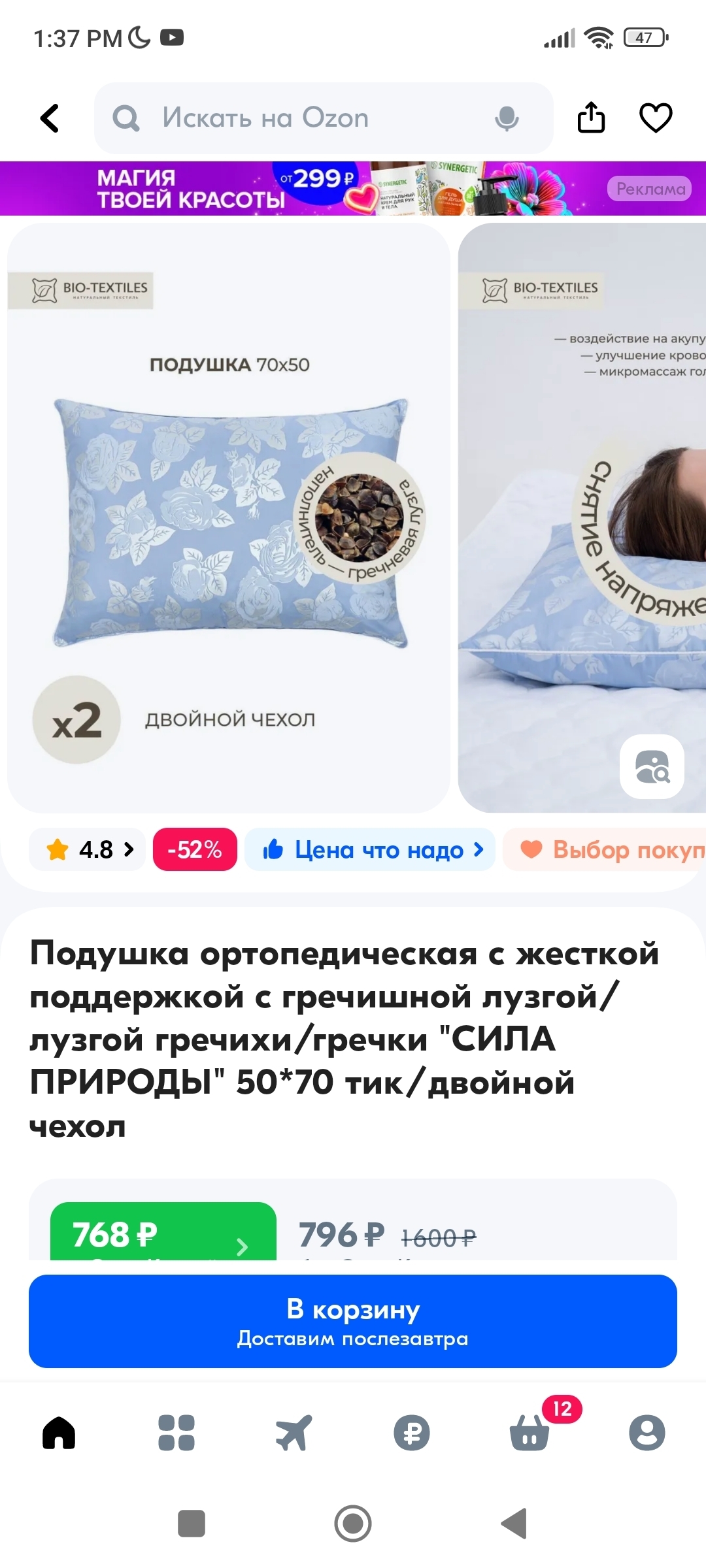The image size is (706, 1568).
Task: Open cart with 12 items
Action: pyautogui.click(x=529, y=1433)
